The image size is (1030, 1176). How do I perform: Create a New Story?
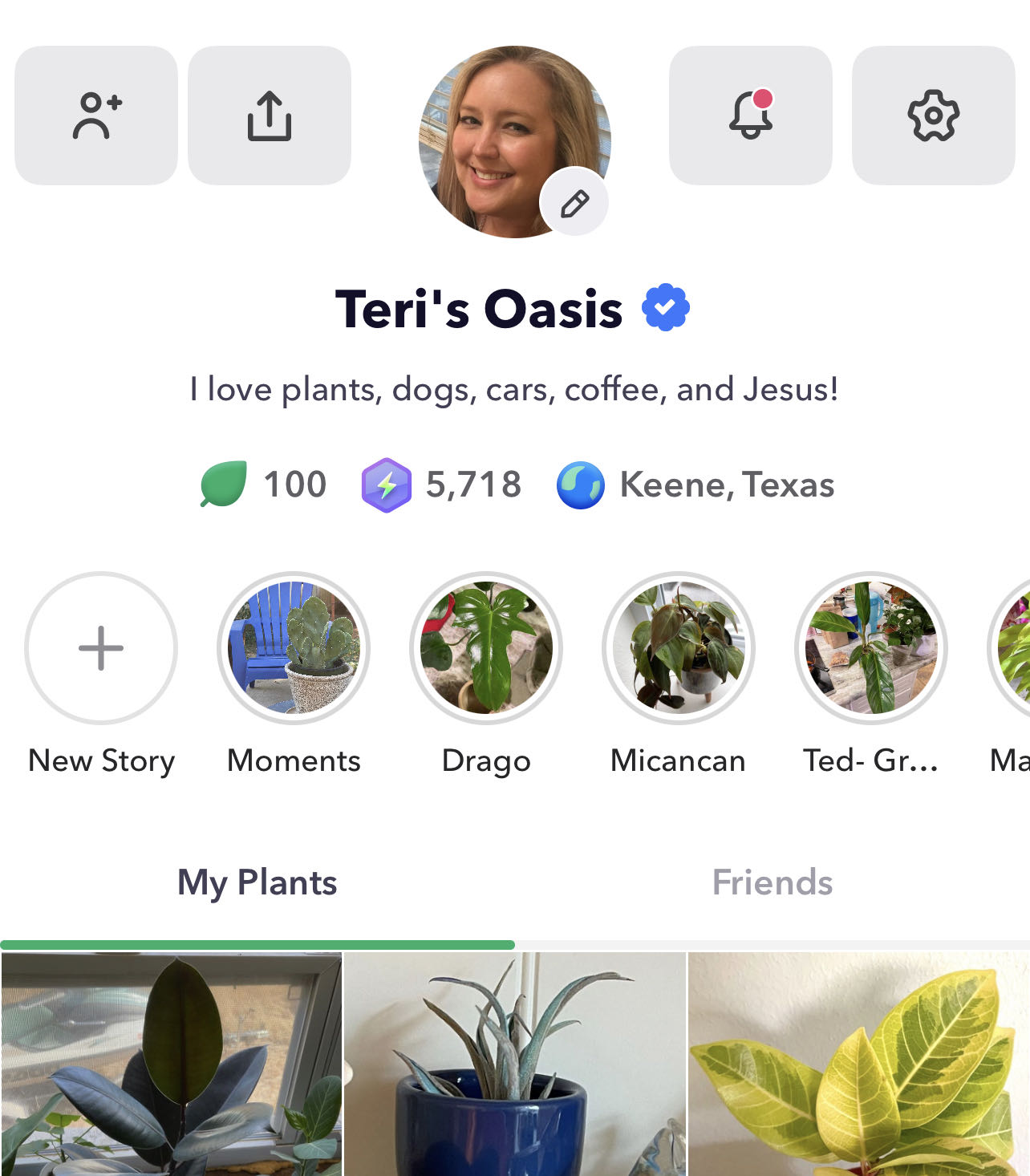coord(101,648)
